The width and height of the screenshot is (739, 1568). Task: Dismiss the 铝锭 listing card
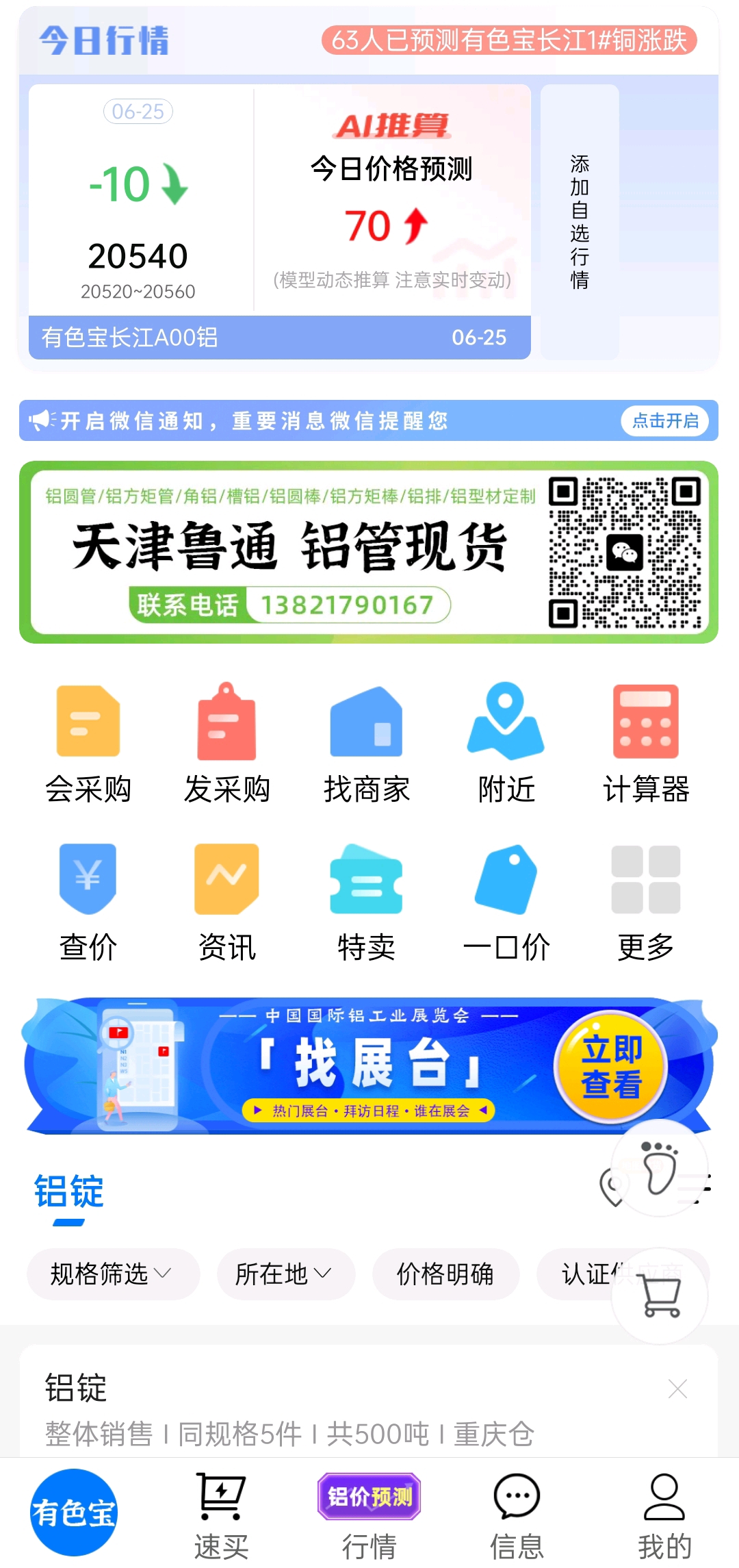pyautogui.click(x=677, y=1389)
